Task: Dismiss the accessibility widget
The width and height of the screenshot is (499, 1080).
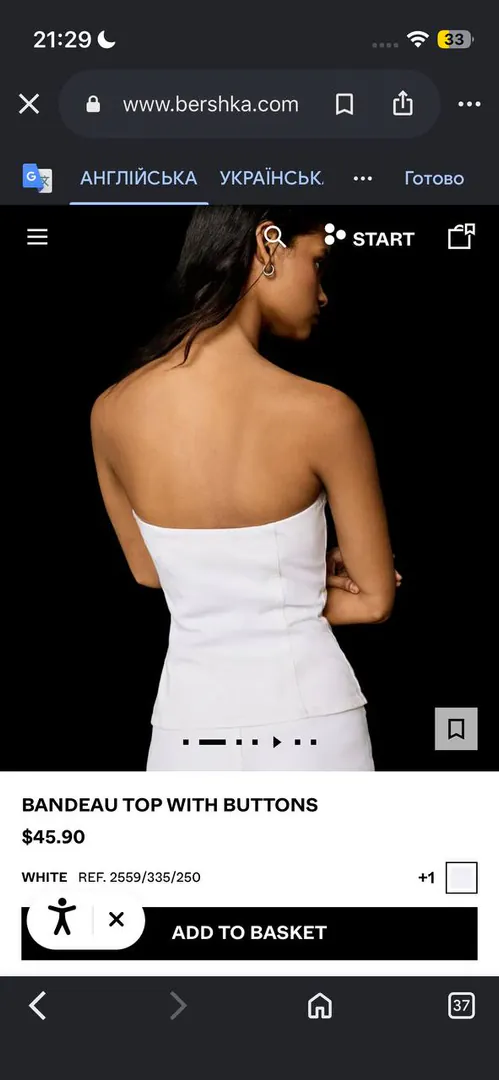Action: [116, 920]
